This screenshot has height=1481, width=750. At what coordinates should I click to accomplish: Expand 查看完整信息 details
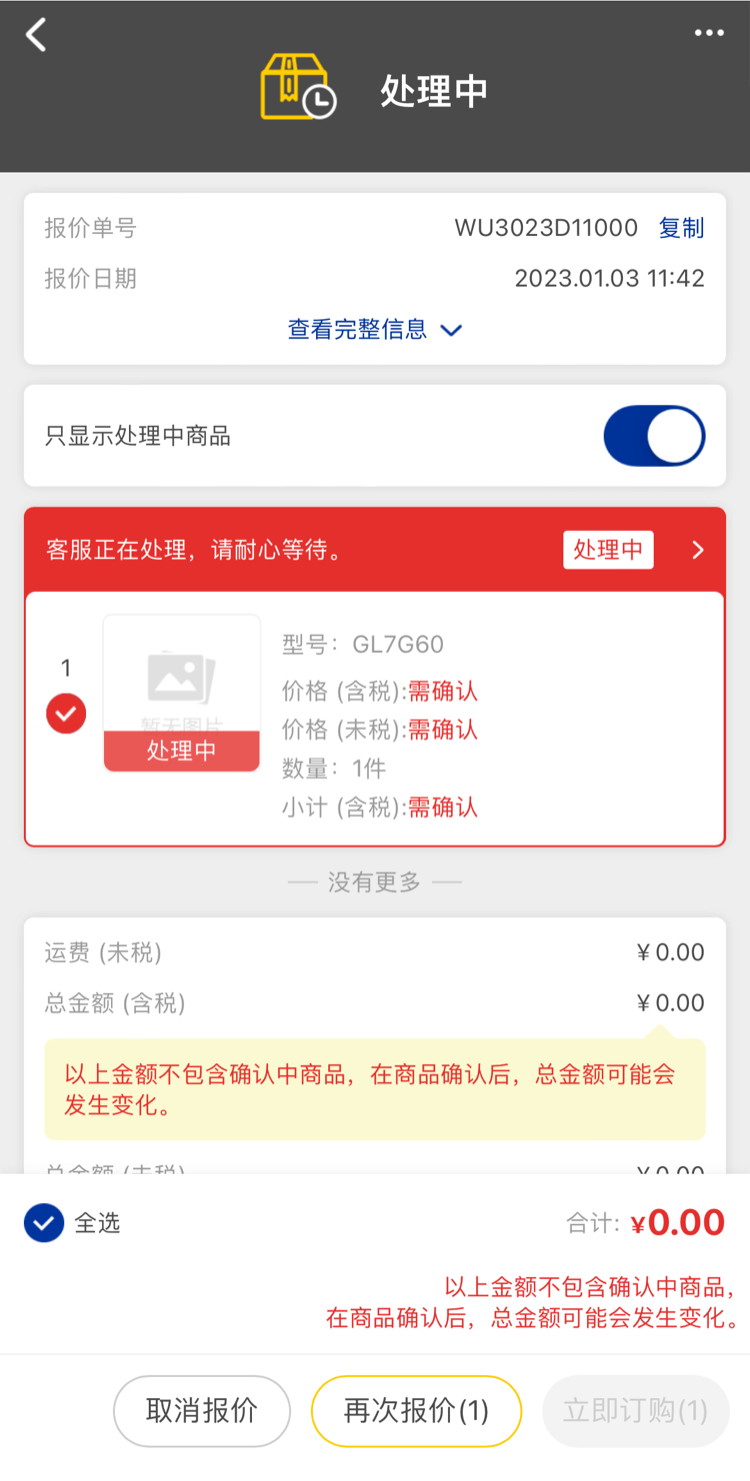375,329
